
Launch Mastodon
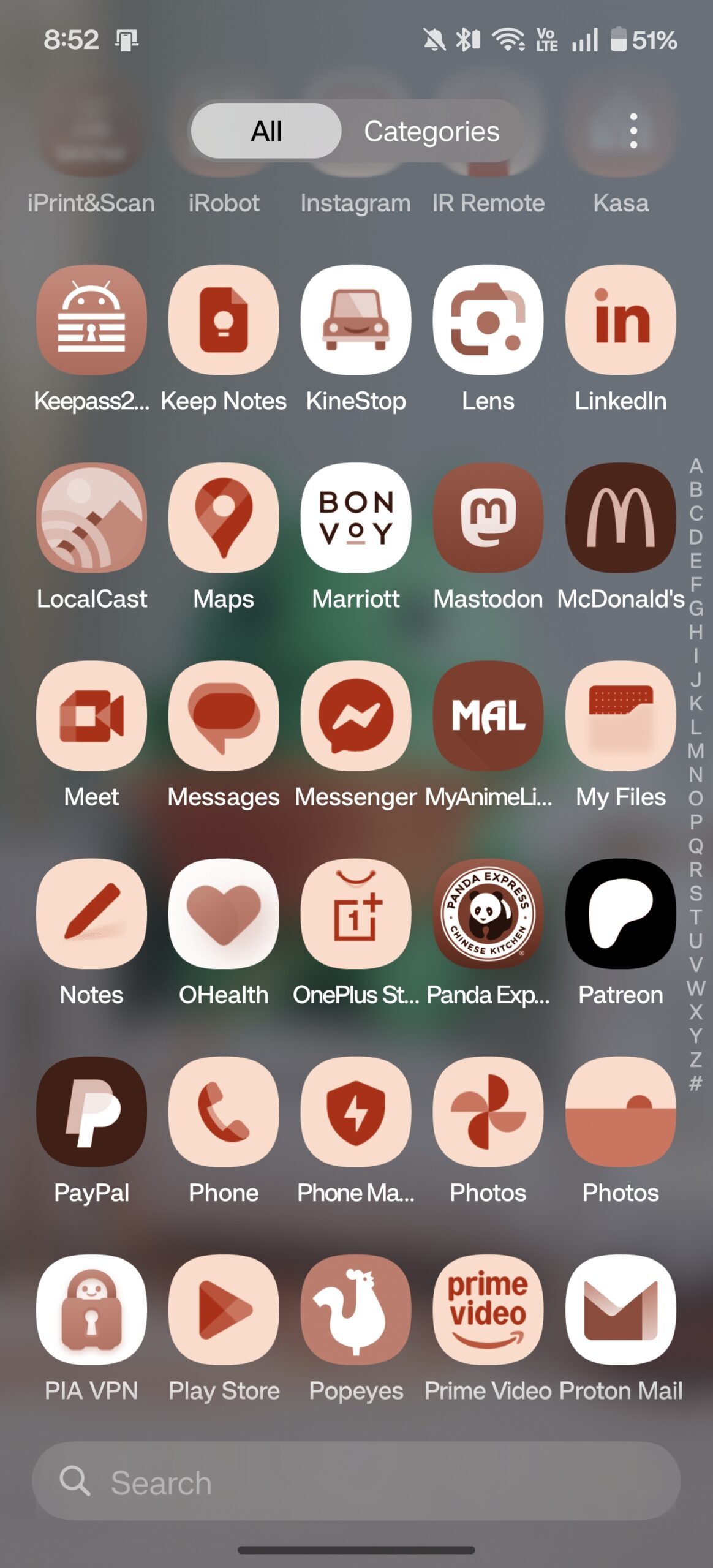click(488, 518)
